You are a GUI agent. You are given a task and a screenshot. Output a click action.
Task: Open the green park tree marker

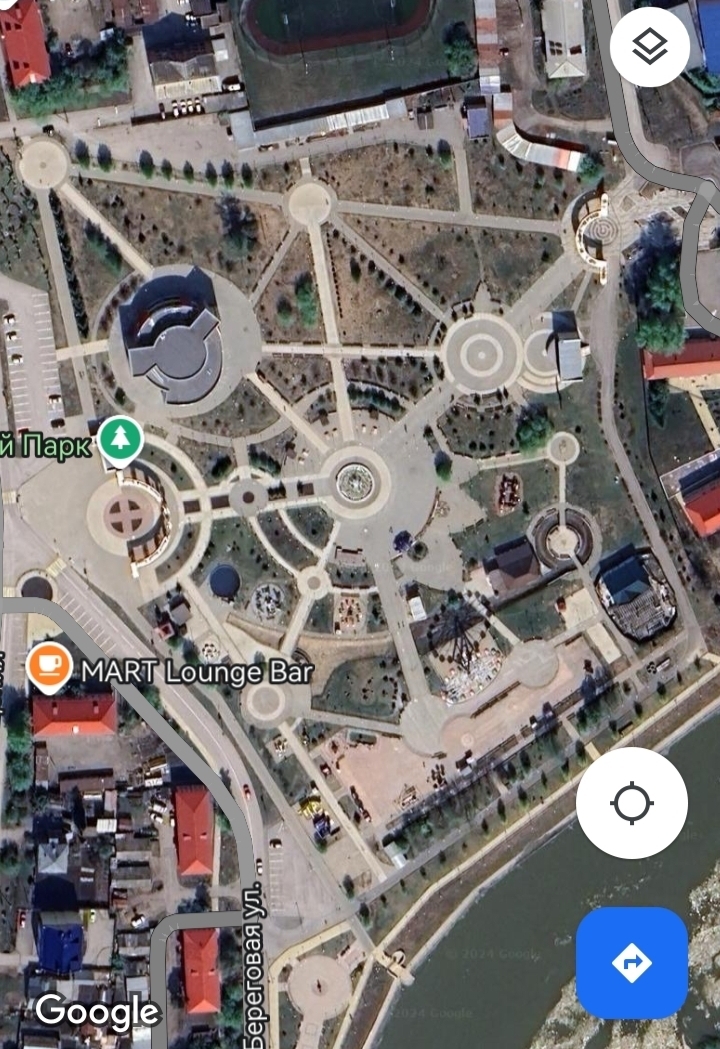[120, 439]
